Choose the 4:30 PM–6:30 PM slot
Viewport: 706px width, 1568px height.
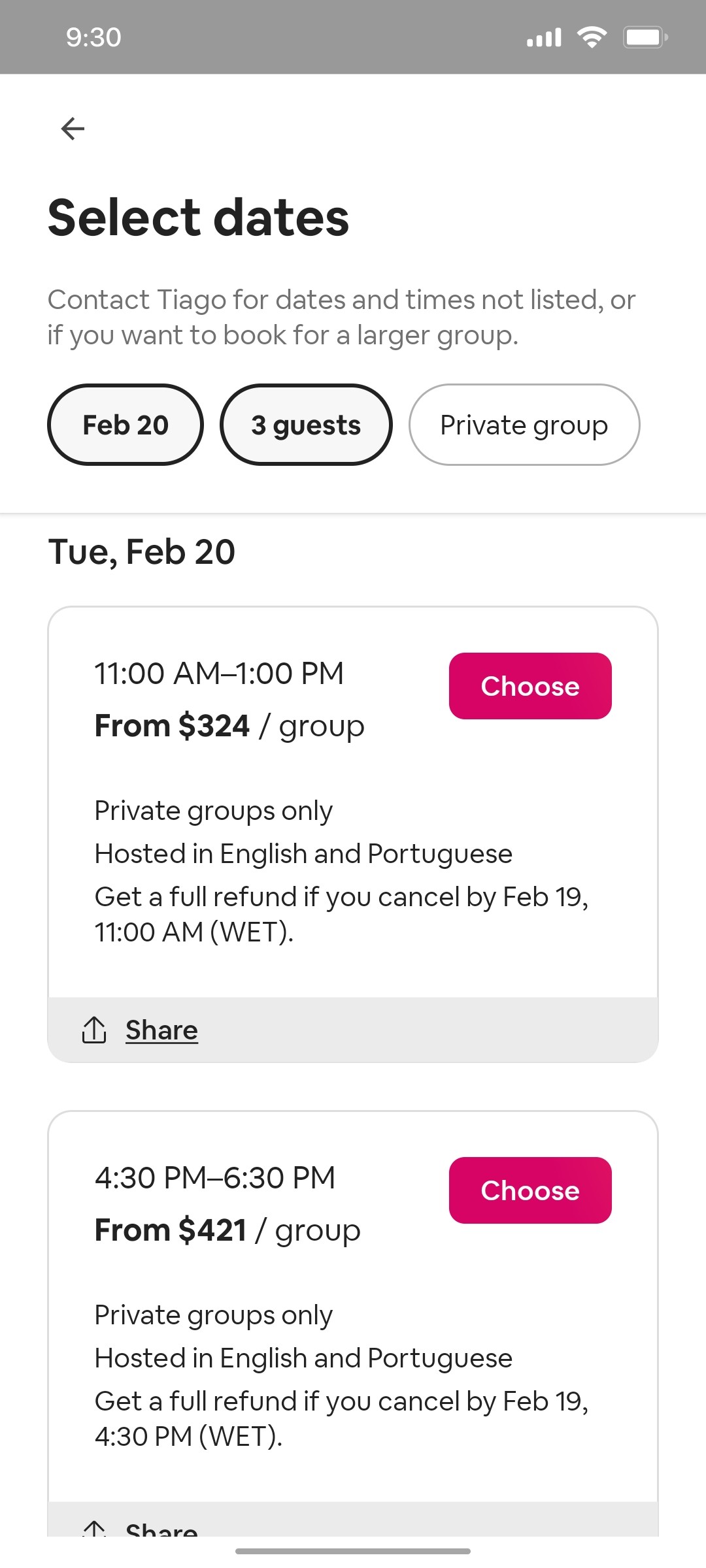(530, 1190)
